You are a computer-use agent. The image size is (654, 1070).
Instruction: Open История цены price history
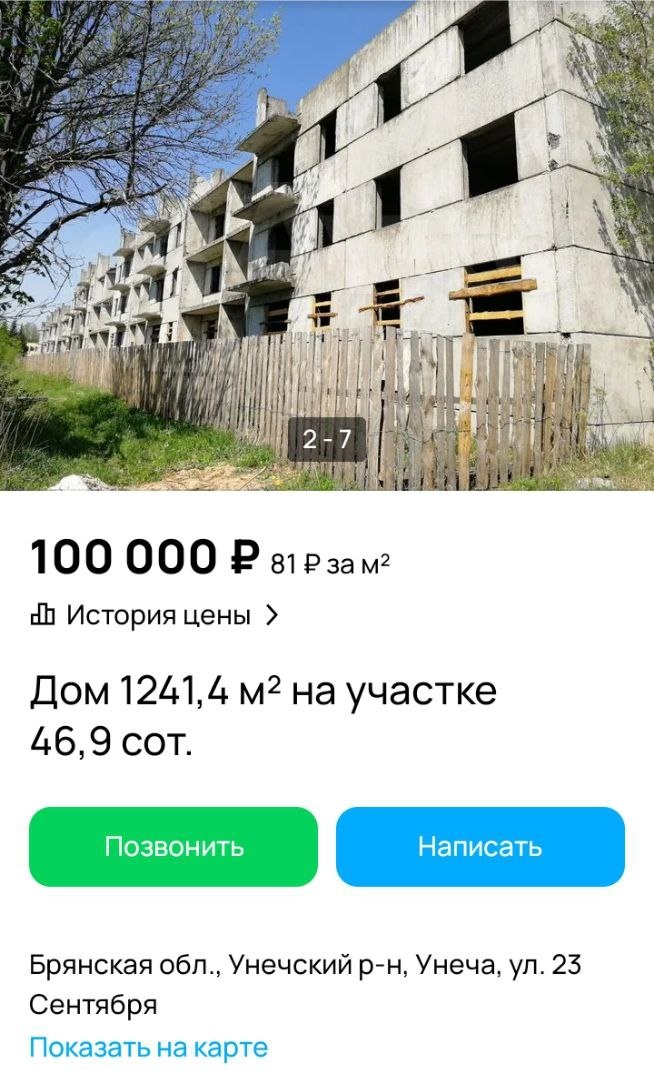[155, 616]
